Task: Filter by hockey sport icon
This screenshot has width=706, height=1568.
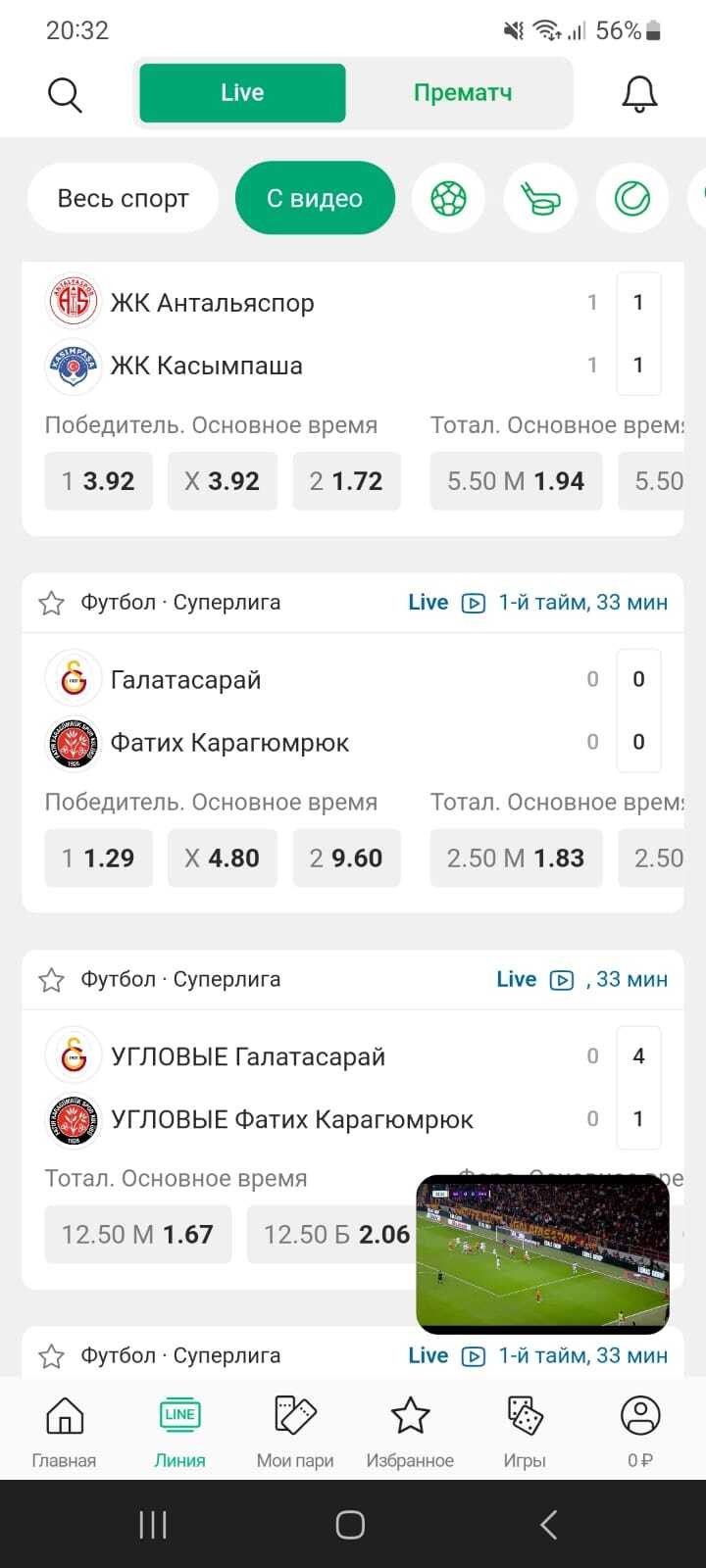Action: coord(540,199)
